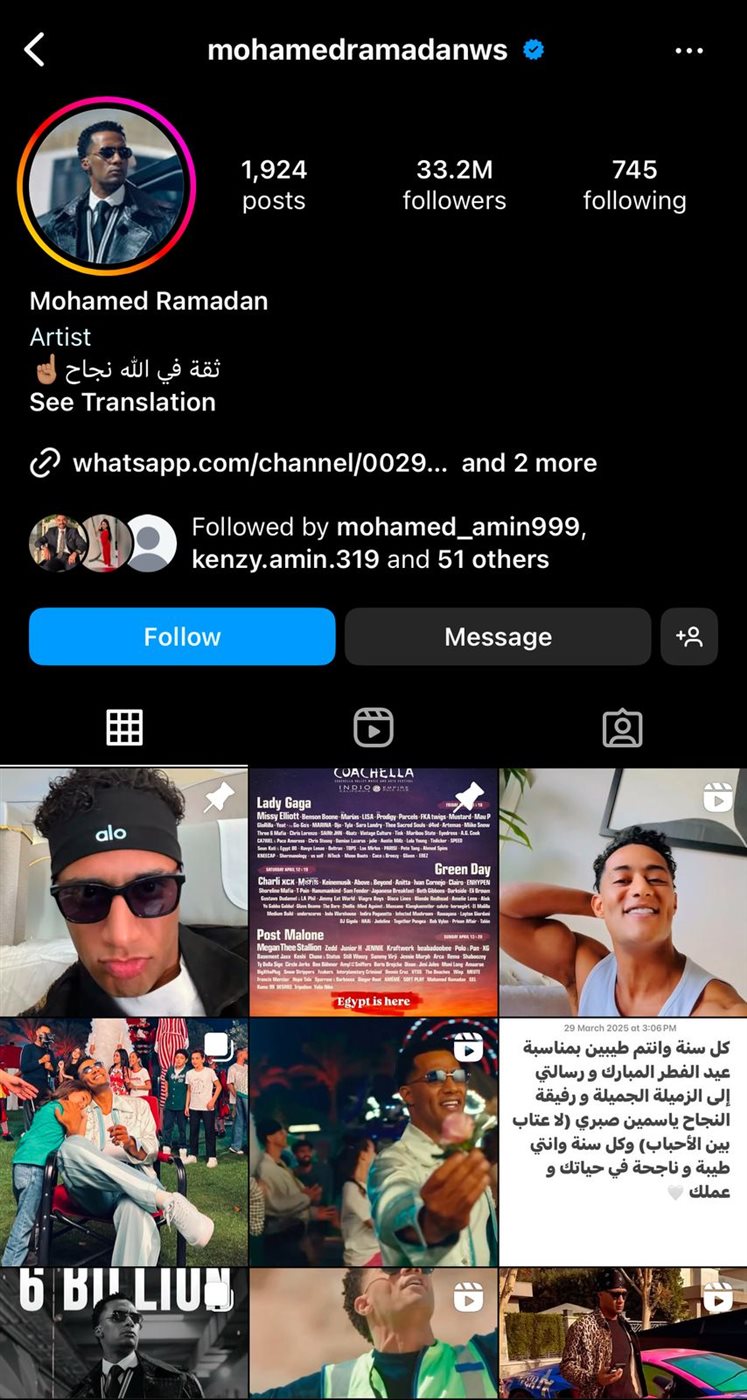The width and height of the screenshot is (747, 1400).
Task: Show the 745 following list
Action: 634,185
